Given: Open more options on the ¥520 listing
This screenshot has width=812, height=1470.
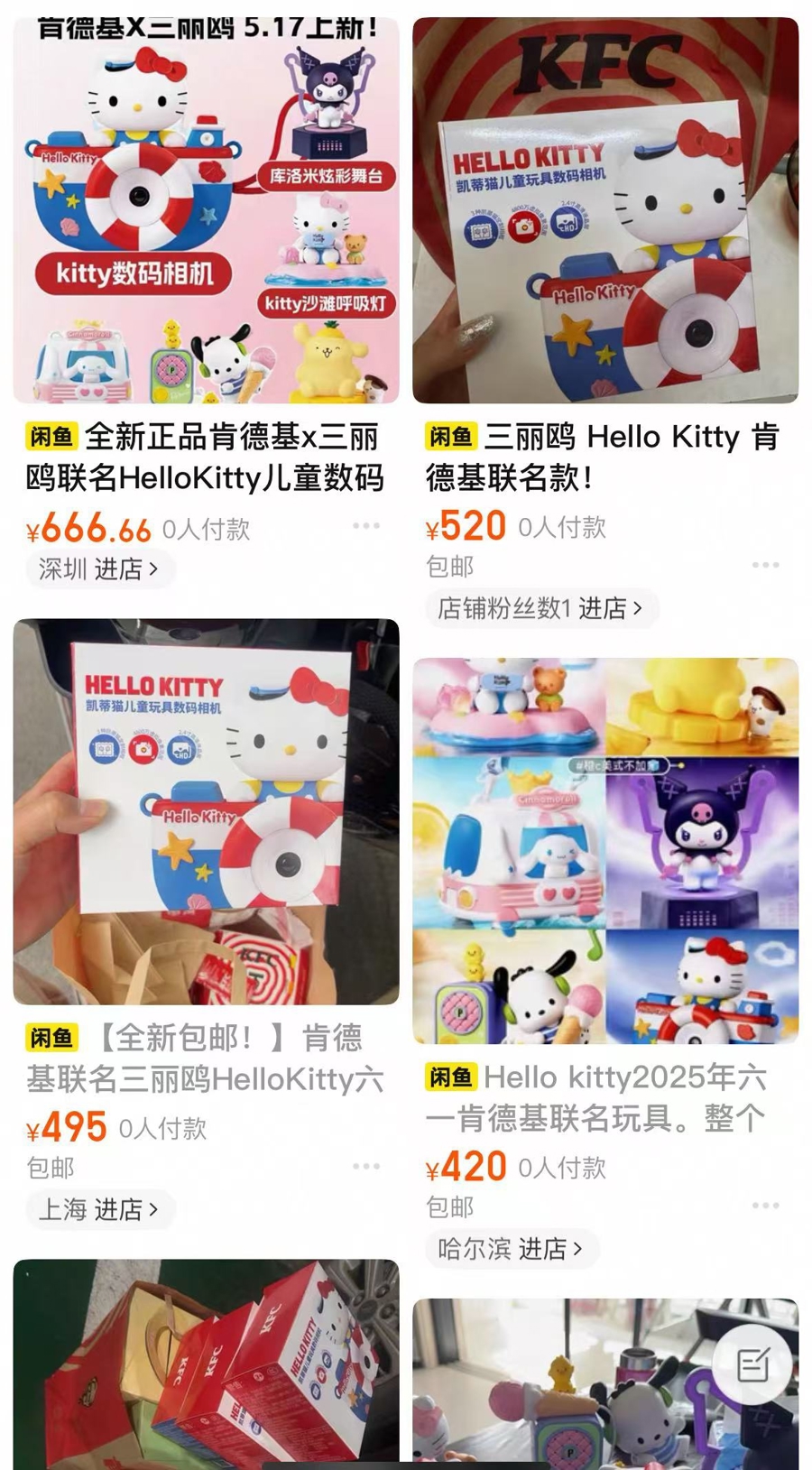Looking at the screenshot, I should (x=765, y=565).
